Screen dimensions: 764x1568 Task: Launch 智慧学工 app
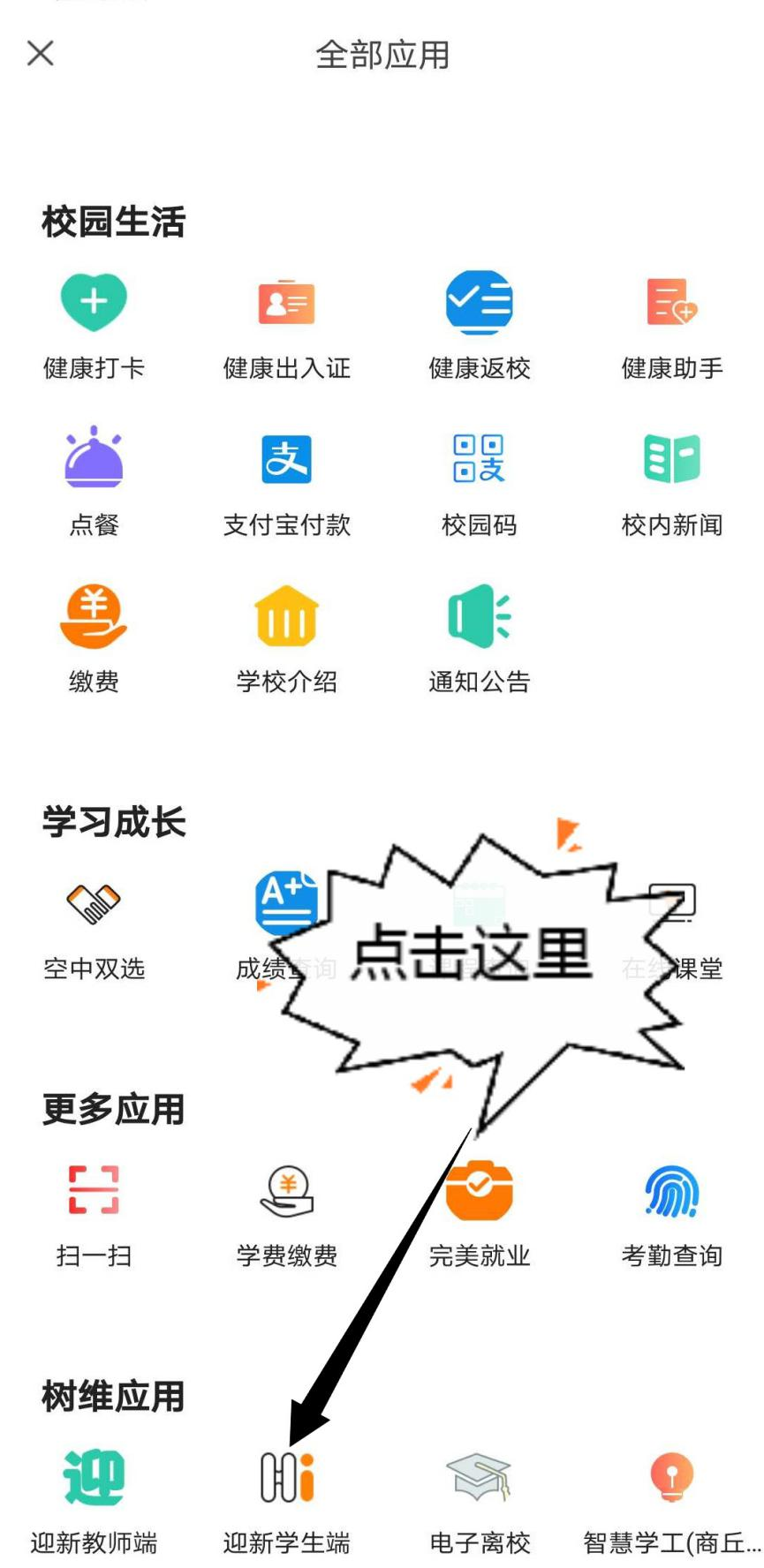[671, 1478]
